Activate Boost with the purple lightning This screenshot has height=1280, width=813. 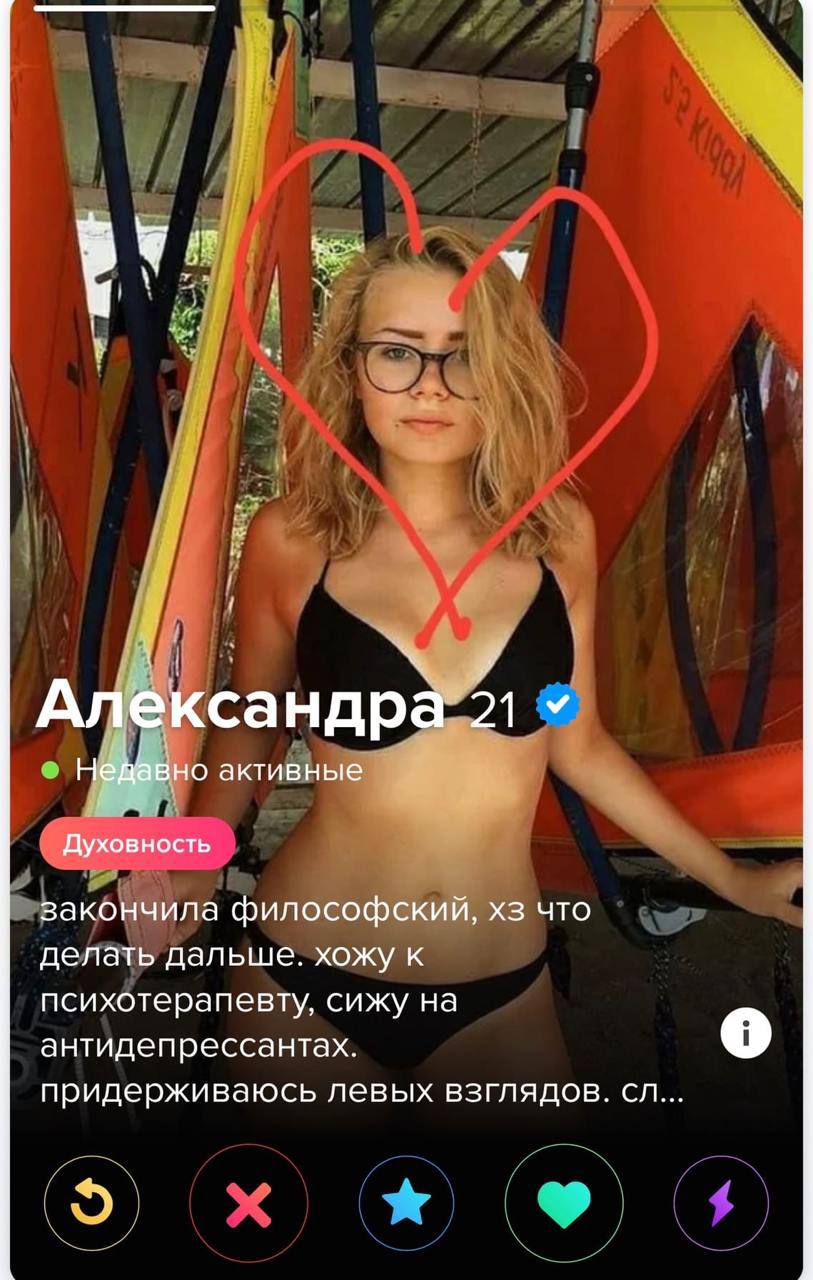(720, 1202)
